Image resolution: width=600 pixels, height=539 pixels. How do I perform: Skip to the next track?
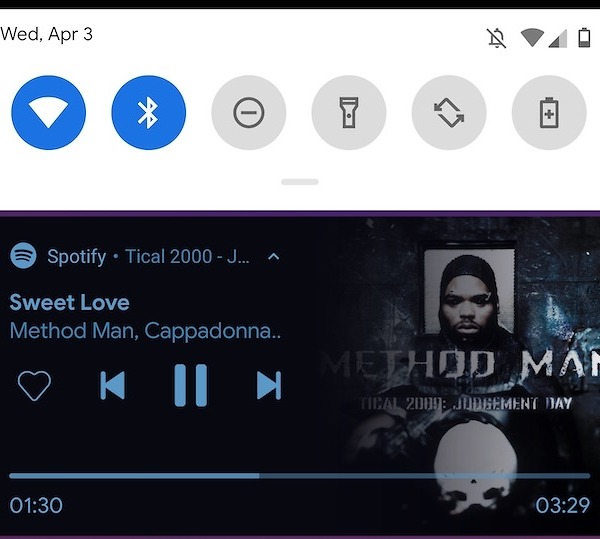pyautogui.click(x=268, y=385)
